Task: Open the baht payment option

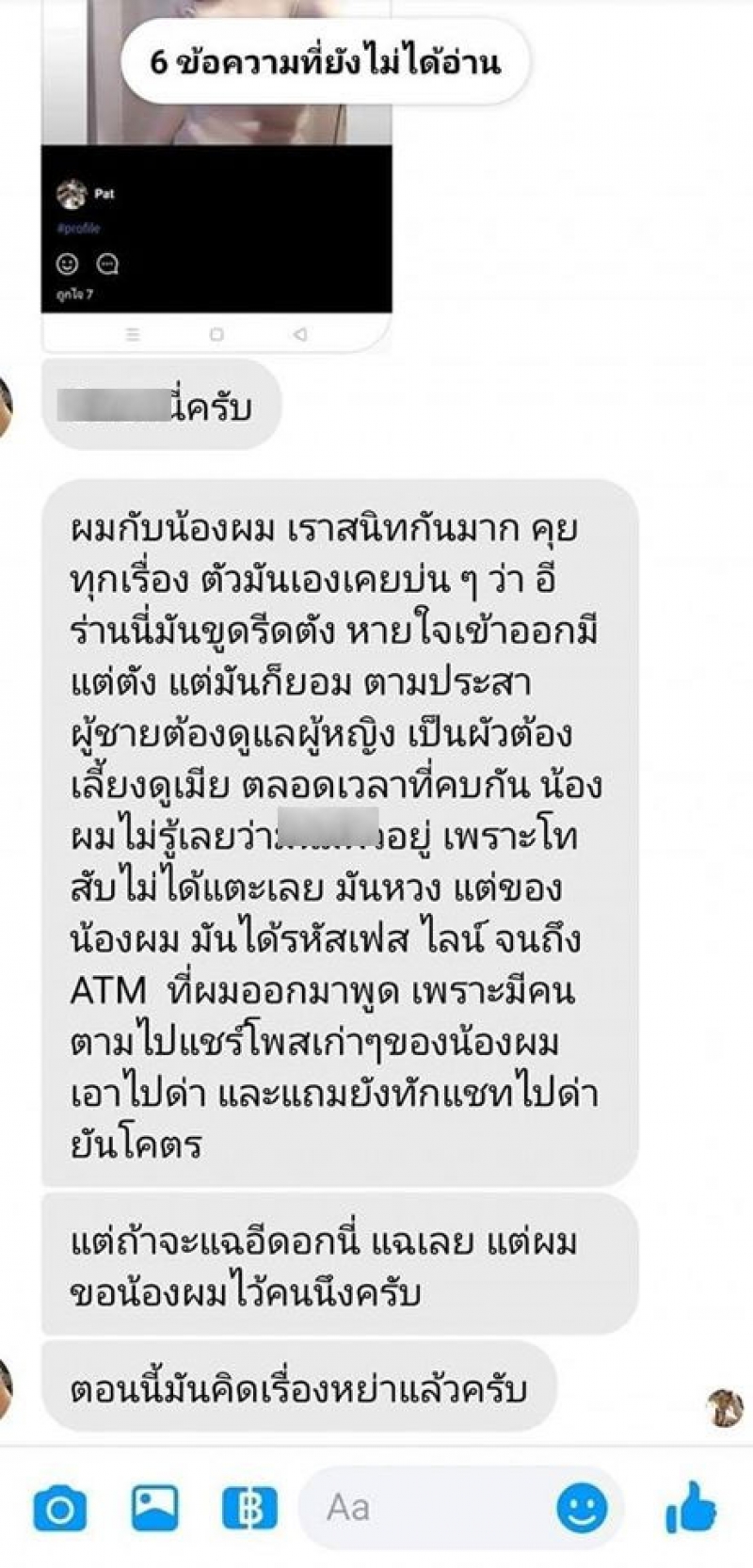Action: [249, 1509]
